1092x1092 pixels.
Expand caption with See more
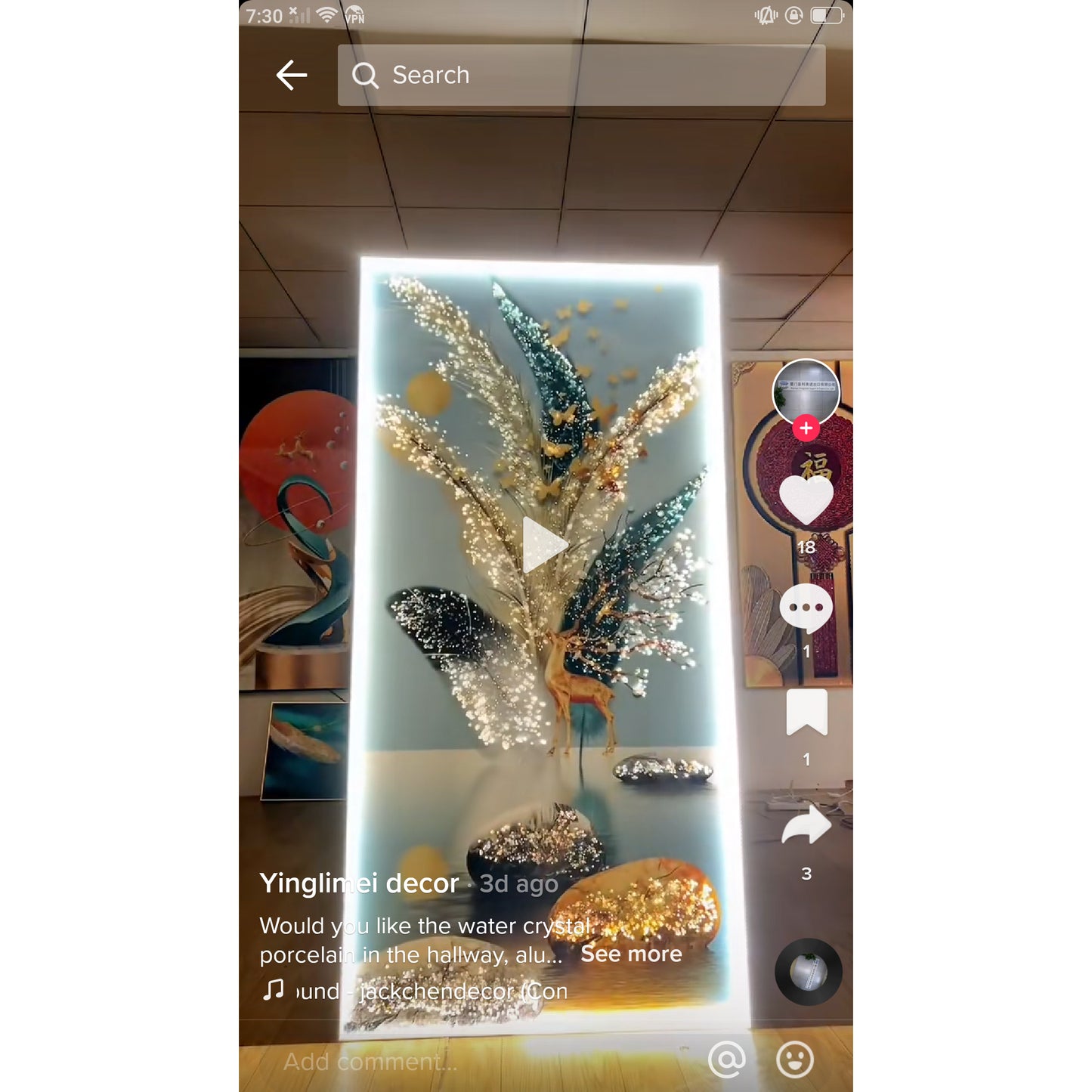[x=631, y=954]
